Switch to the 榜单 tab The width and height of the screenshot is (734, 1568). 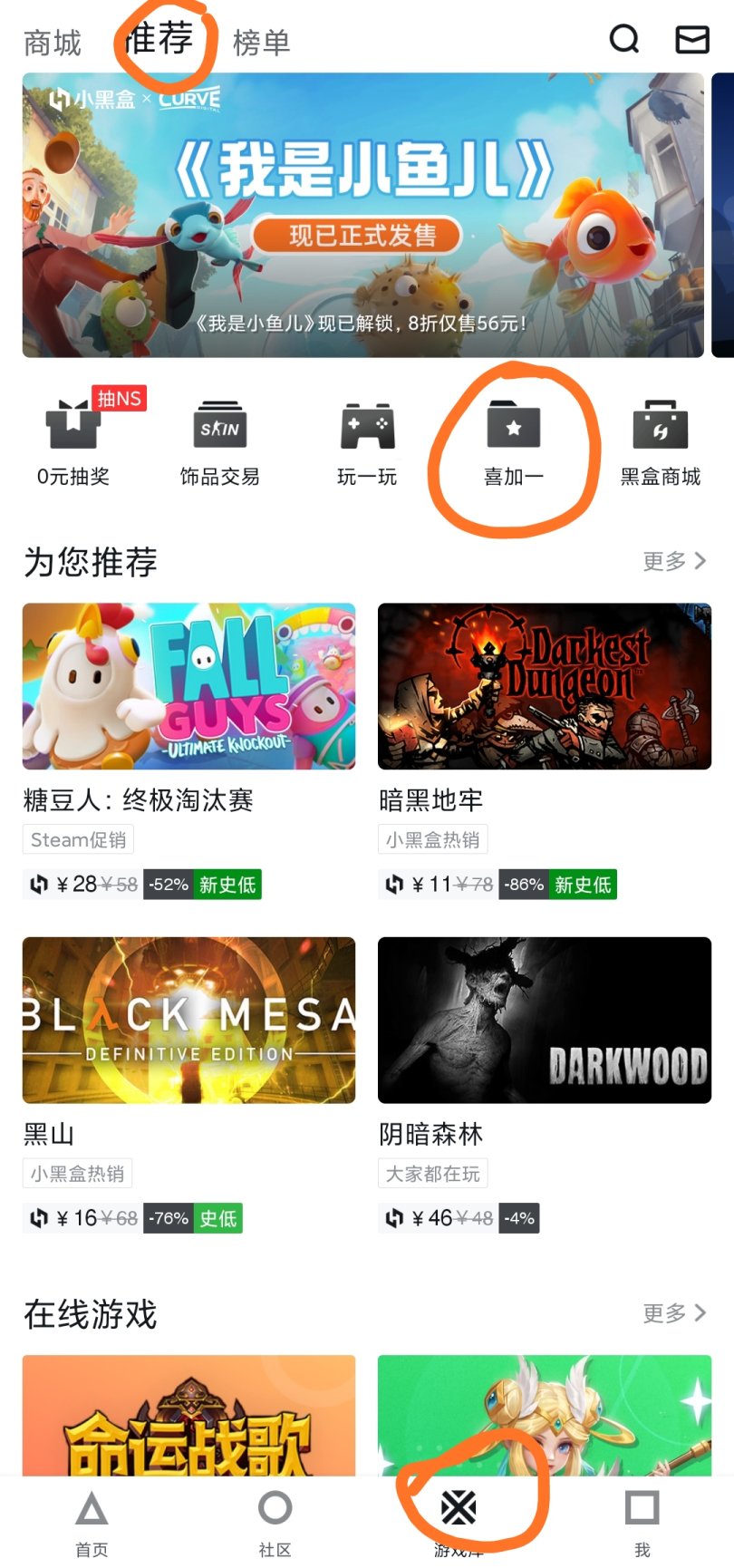261,43
